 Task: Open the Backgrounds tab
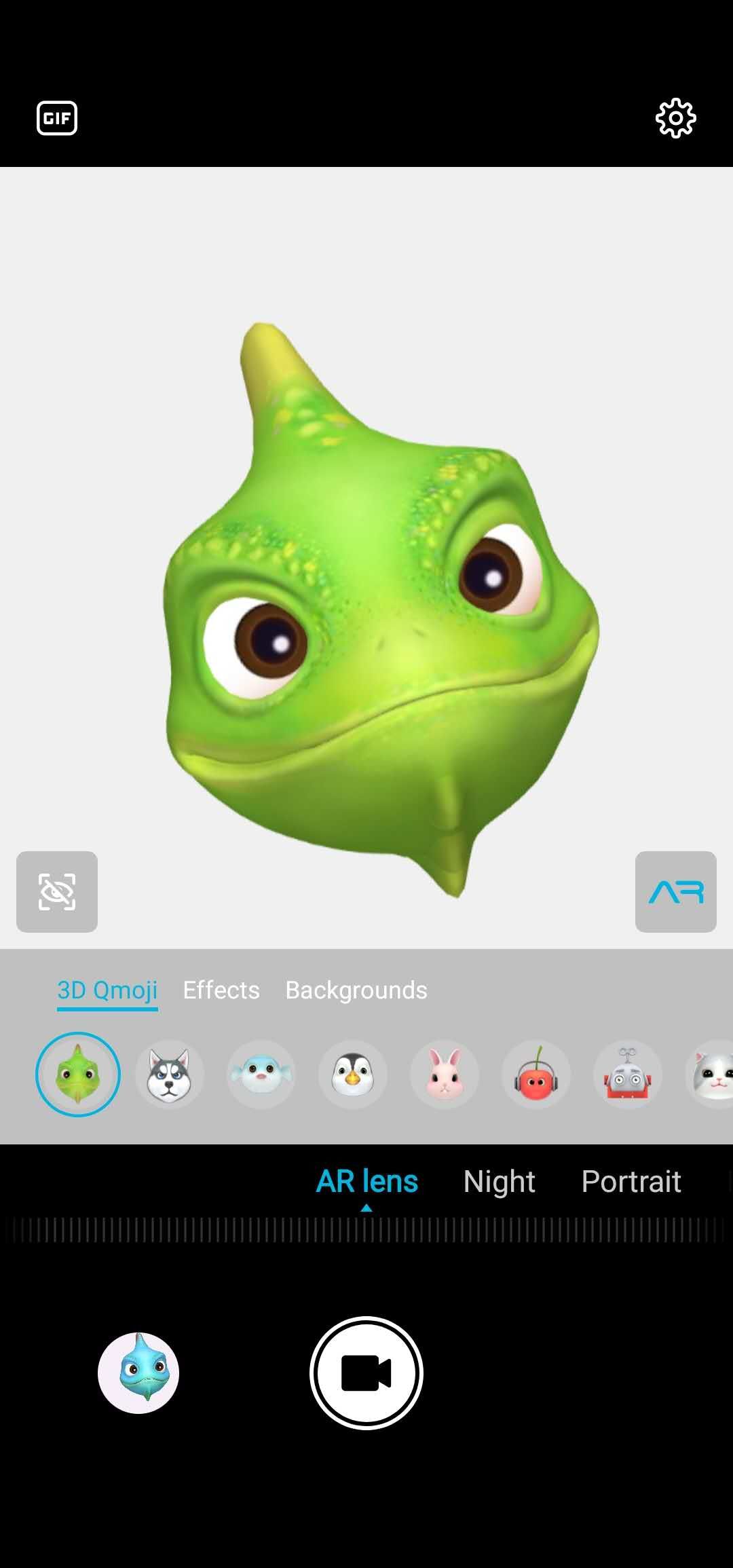(x=356, y=990)
